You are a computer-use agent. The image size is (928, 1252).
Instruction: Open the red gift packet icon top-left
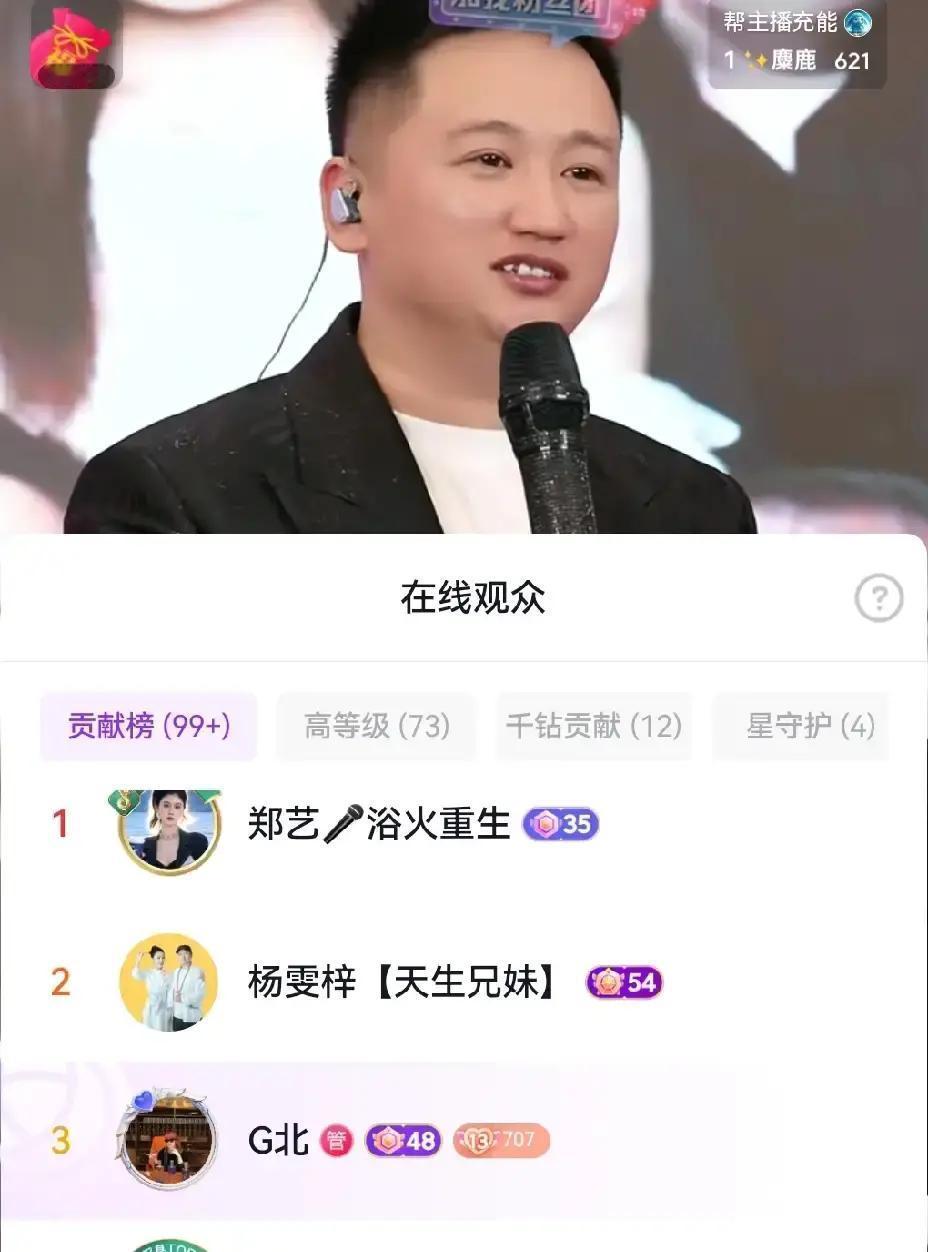point(75,45)
